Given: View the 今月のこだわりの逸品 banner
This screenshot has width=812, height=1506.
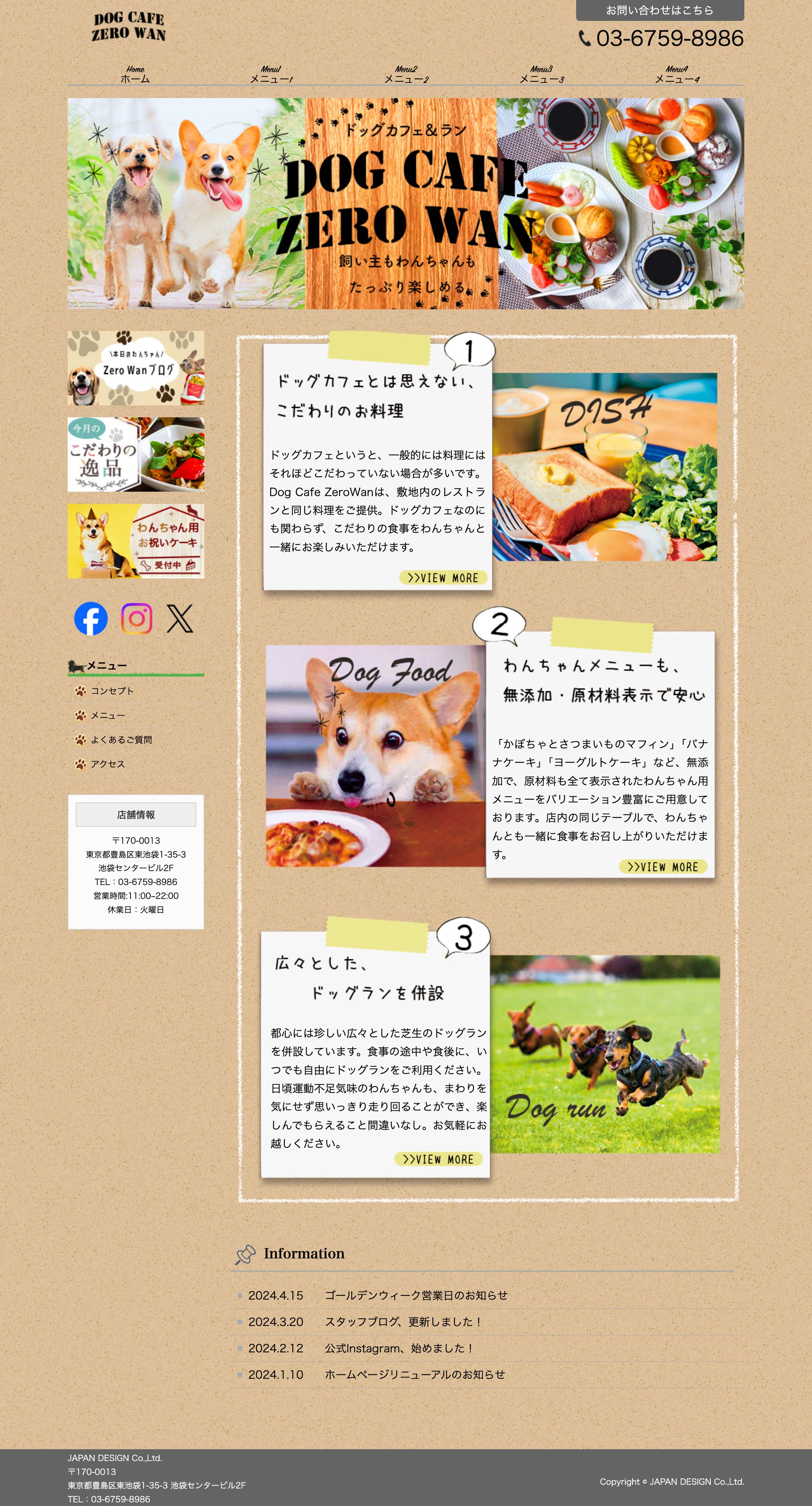Looking at the screenshot, I should point(136,454).
